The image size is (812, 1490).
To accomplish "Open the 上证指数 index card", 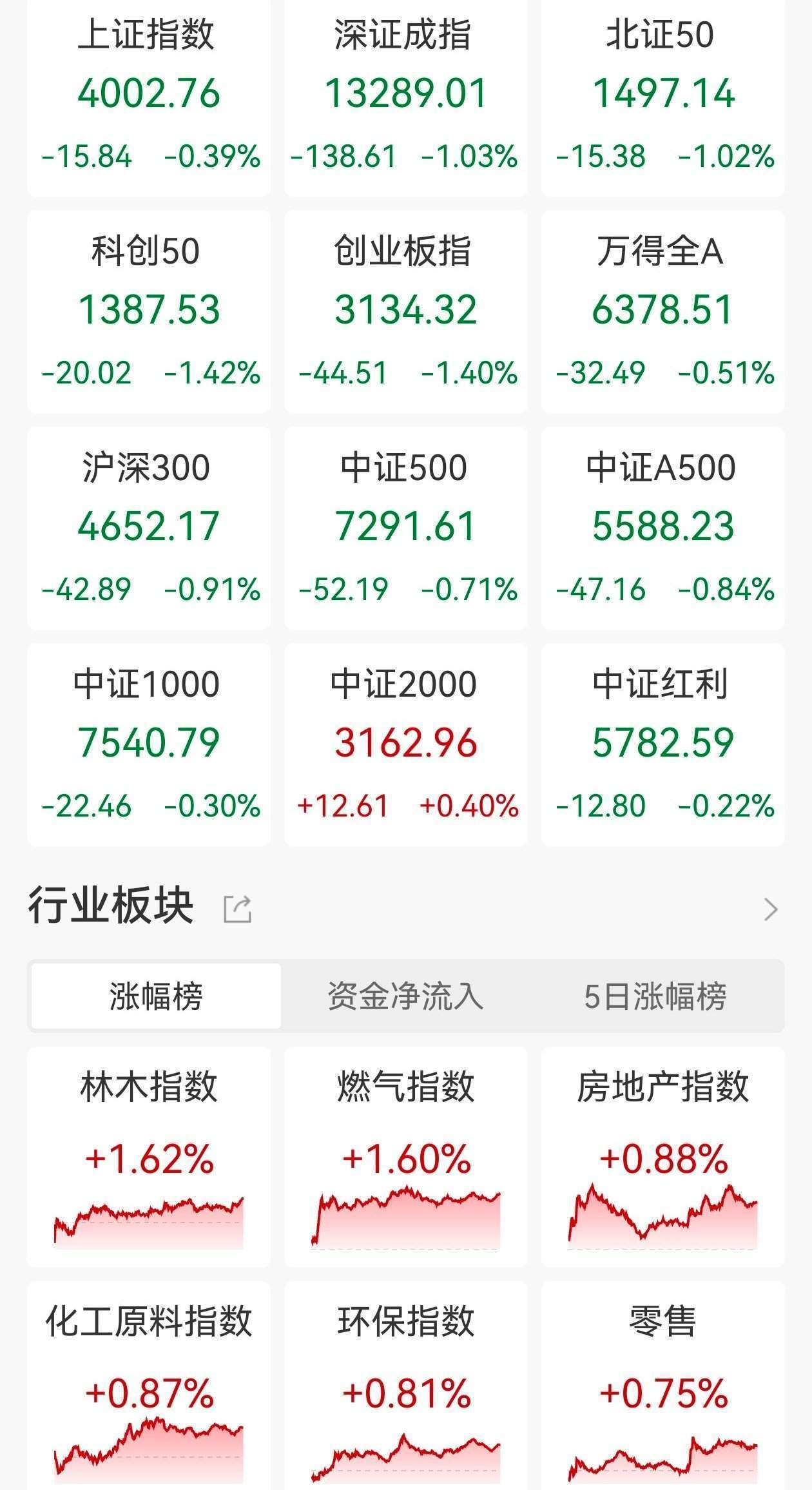I will (x=149, y=97).
